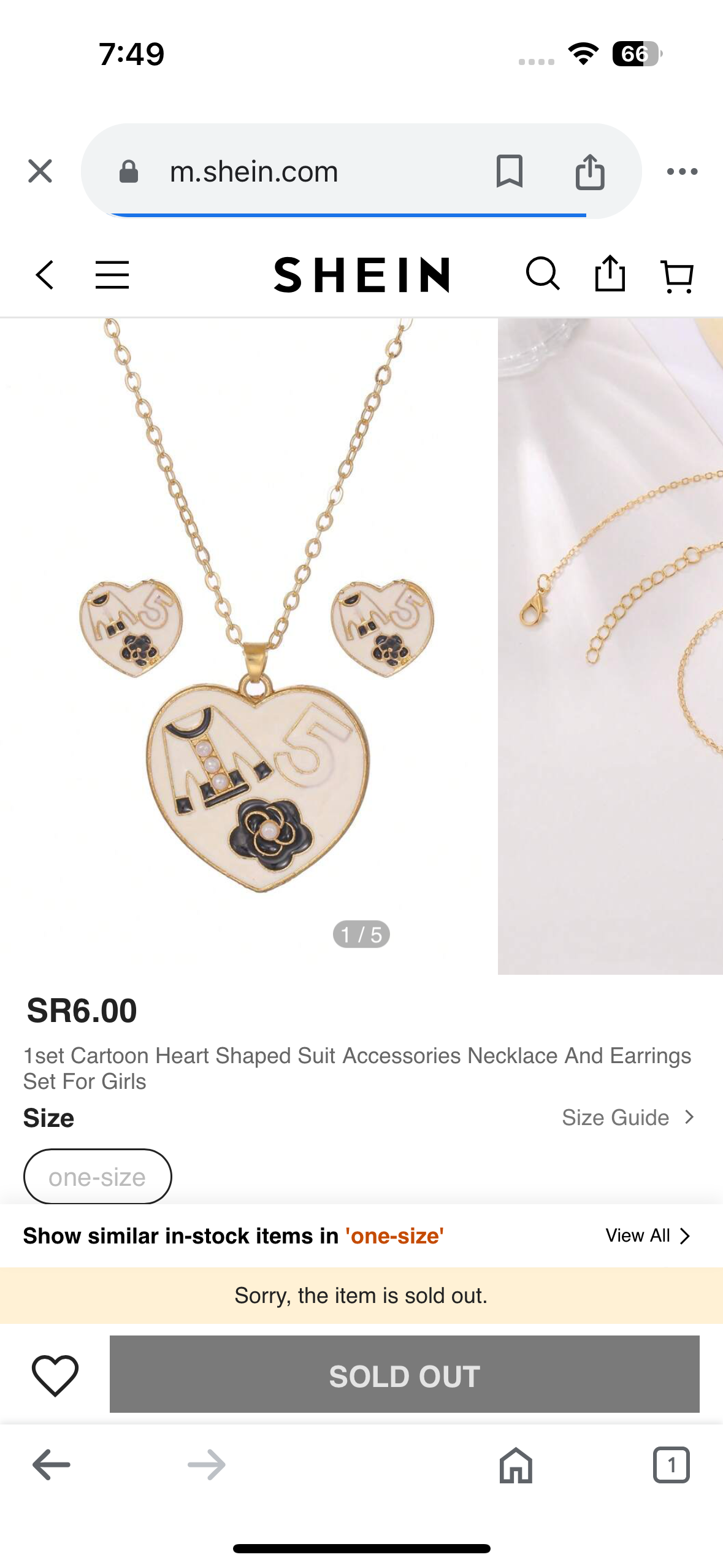Open SHEIN product search
Screen dimensions: 723x1568
543,274
